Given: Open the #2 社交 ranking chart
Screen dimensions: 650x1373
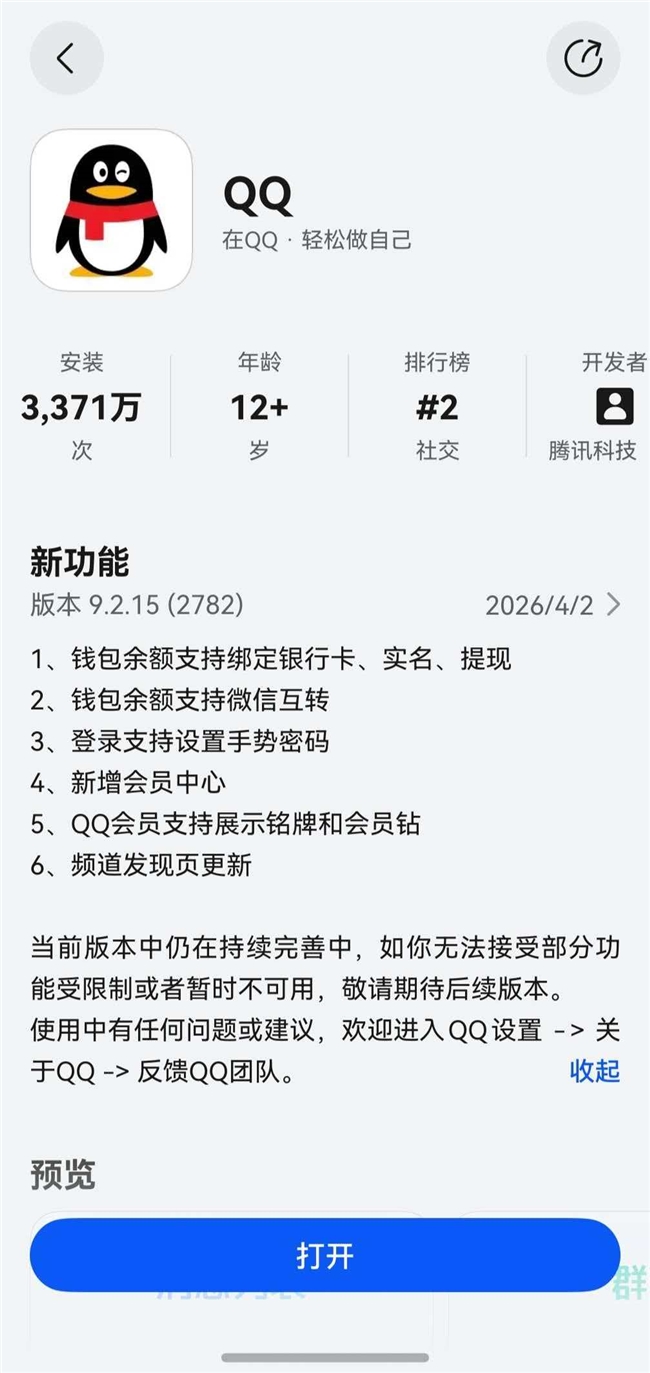Looking at the screenshot, I should coord(437,408).
